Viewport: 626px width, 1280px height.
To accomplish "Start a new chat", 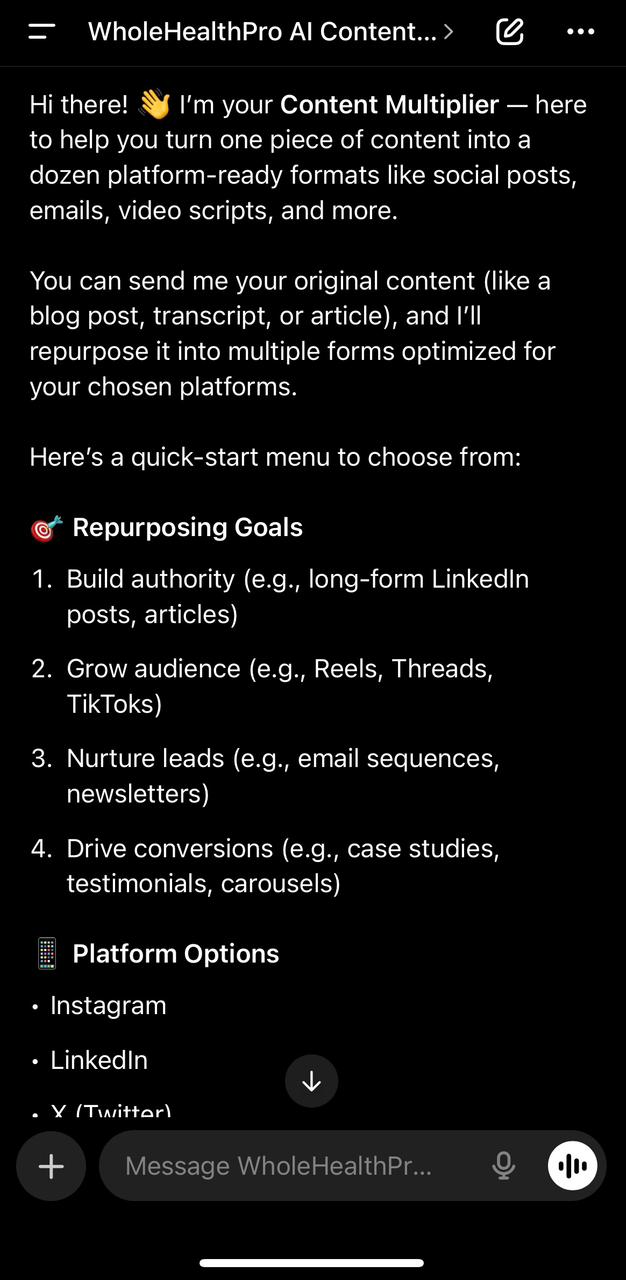I will 509,32.
